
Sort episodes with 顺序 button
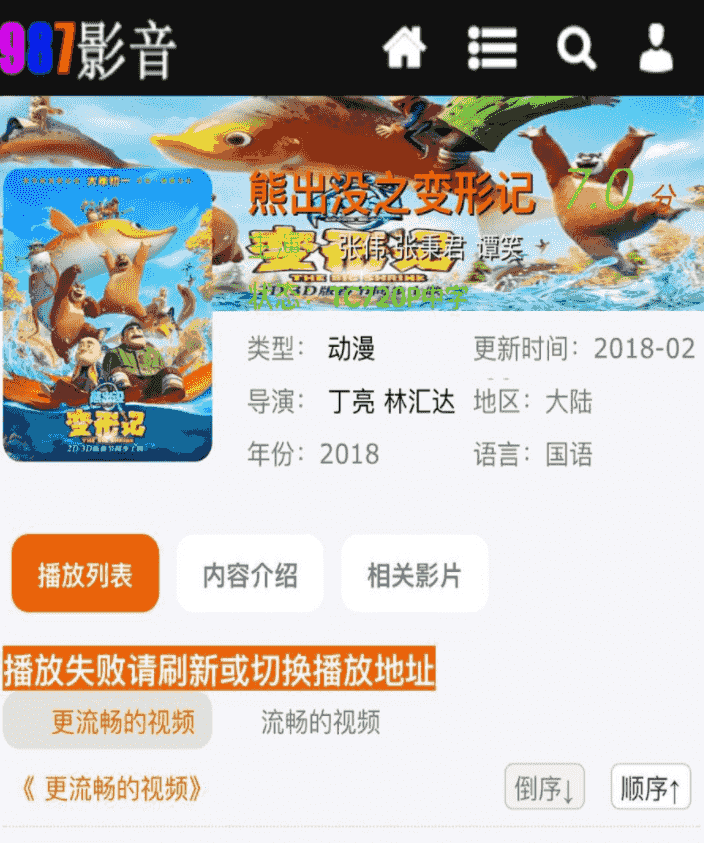click(x=650, y=788)
